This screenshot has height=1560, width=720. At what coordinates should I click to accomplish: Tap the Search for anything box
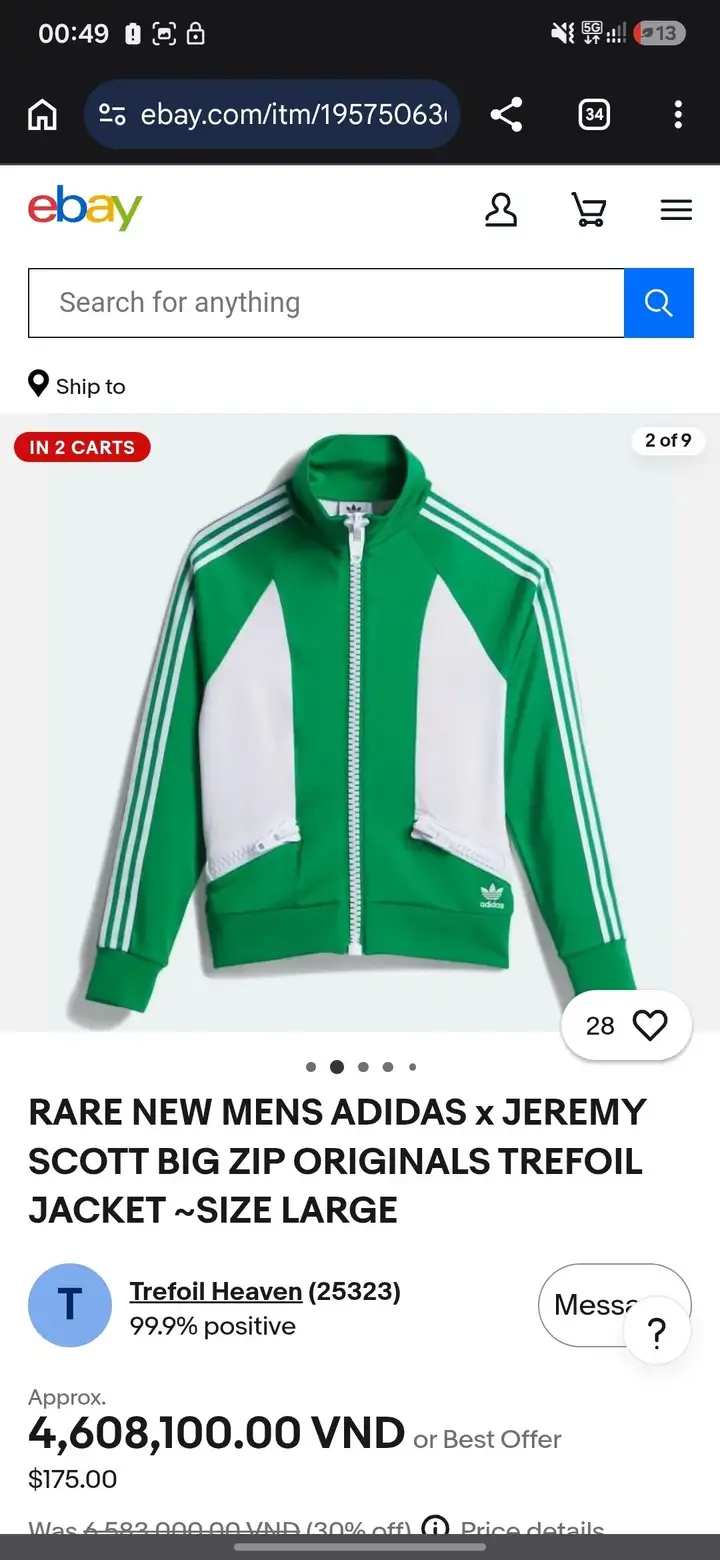[x=326, y=303]
